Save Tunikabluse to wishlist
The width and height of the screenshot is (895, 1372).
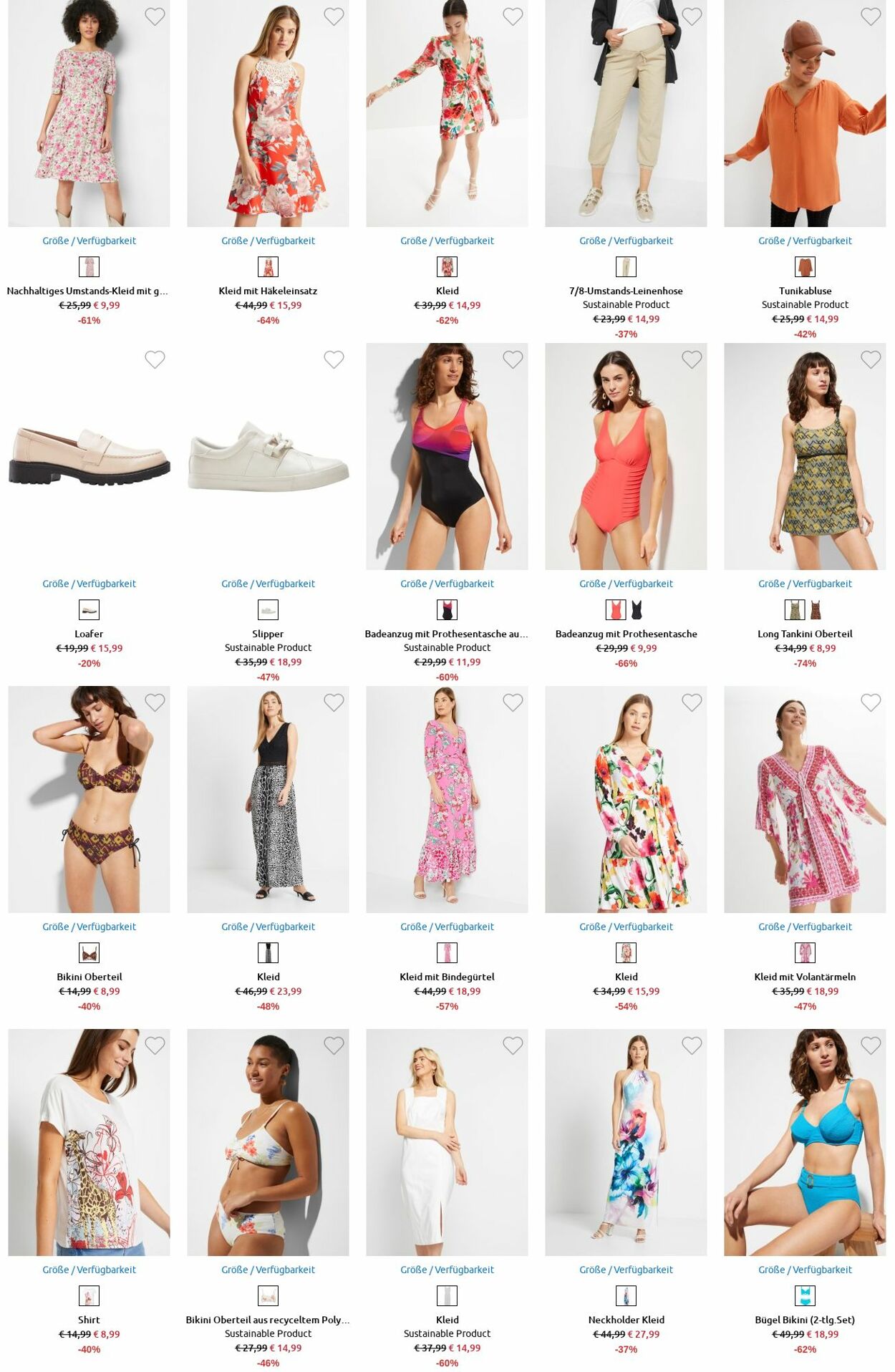click(x=871, y=16)
